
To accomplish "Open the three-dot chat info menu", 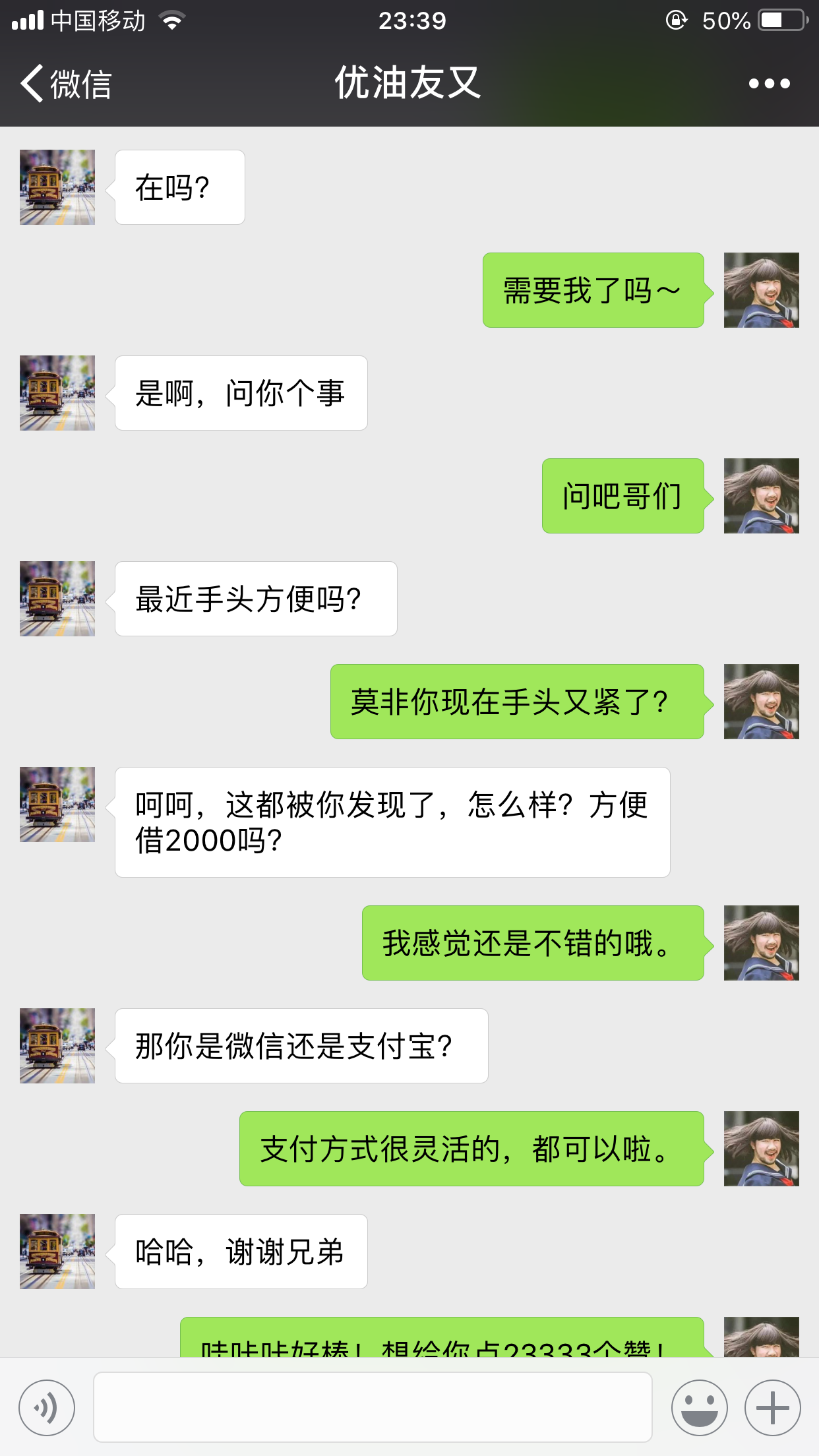I will 769,84.
